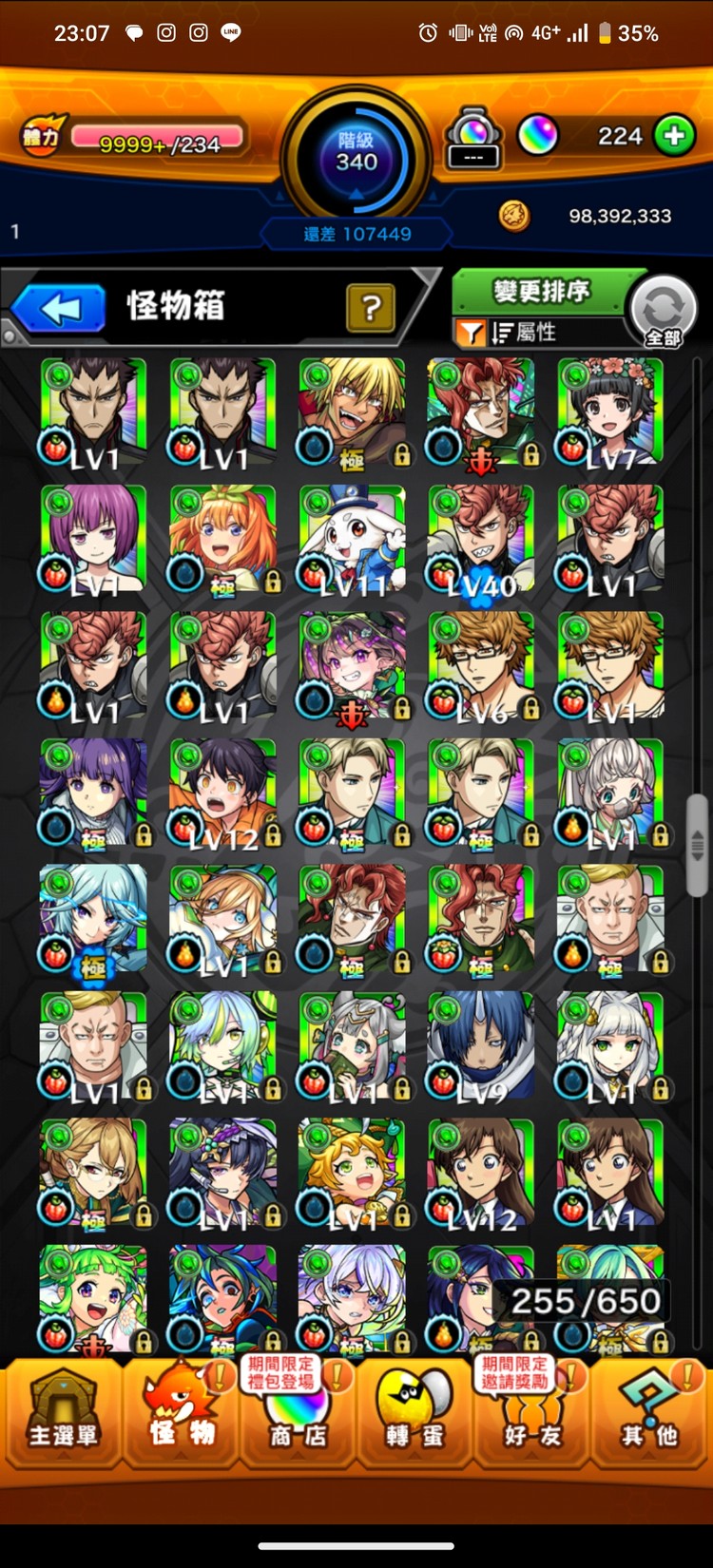This screenshot has height=1568, width=713.
Task: Tap the 變更排序 sort button
Action: (540, 292)
